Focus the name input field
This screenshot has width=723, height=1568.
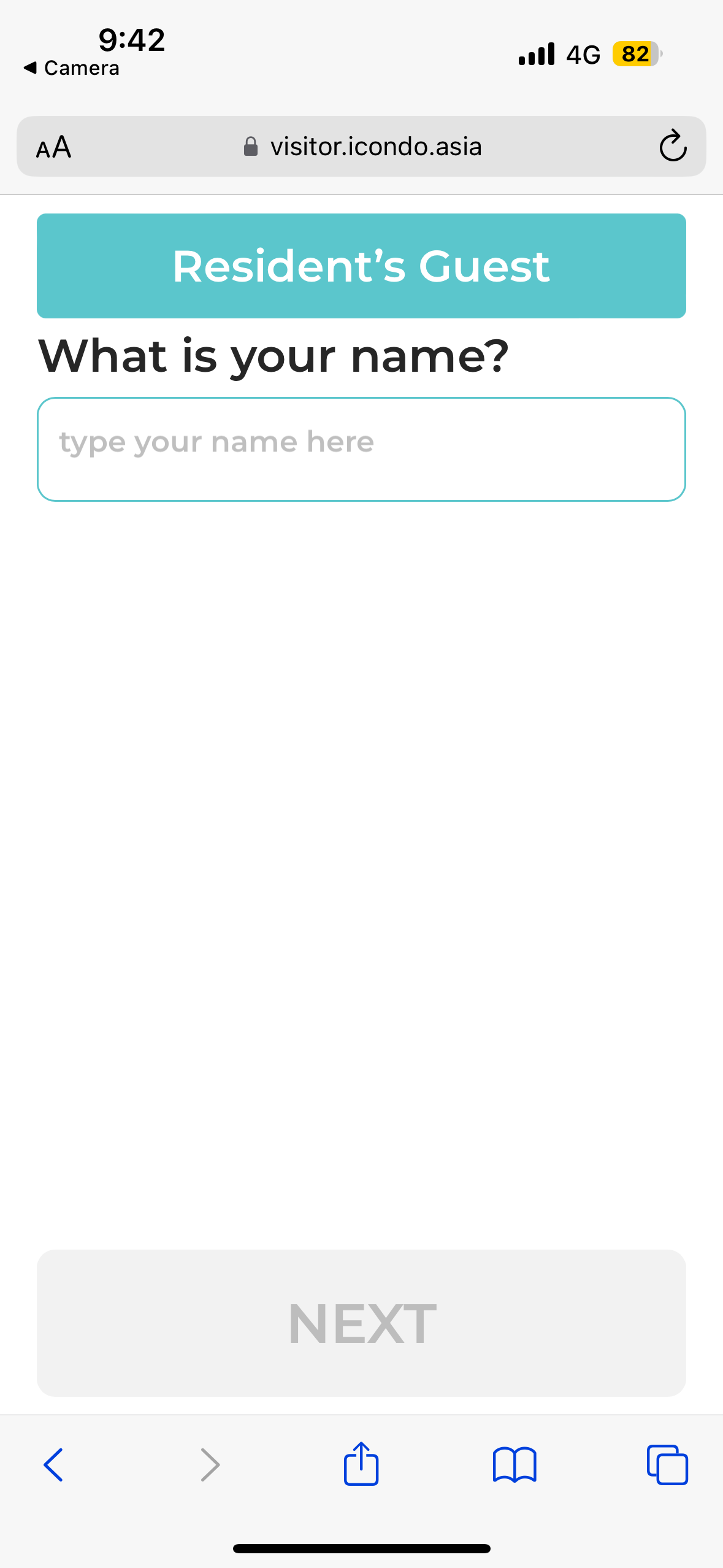361,449
